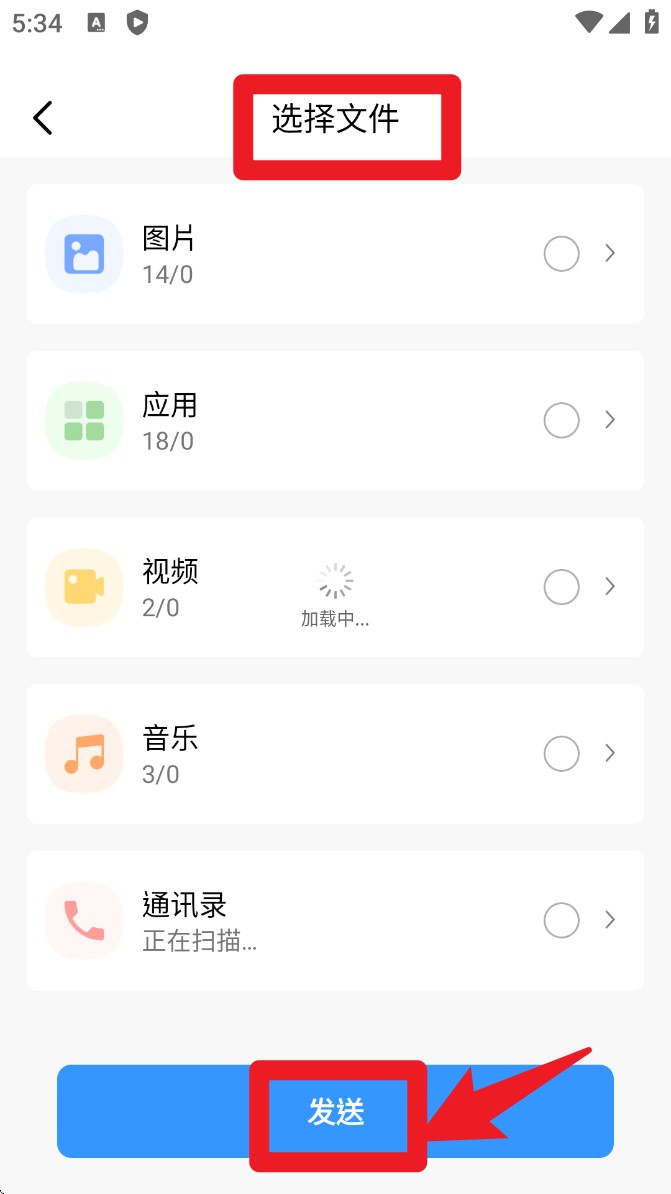Tap the 发送 button

click(335, 1111)
